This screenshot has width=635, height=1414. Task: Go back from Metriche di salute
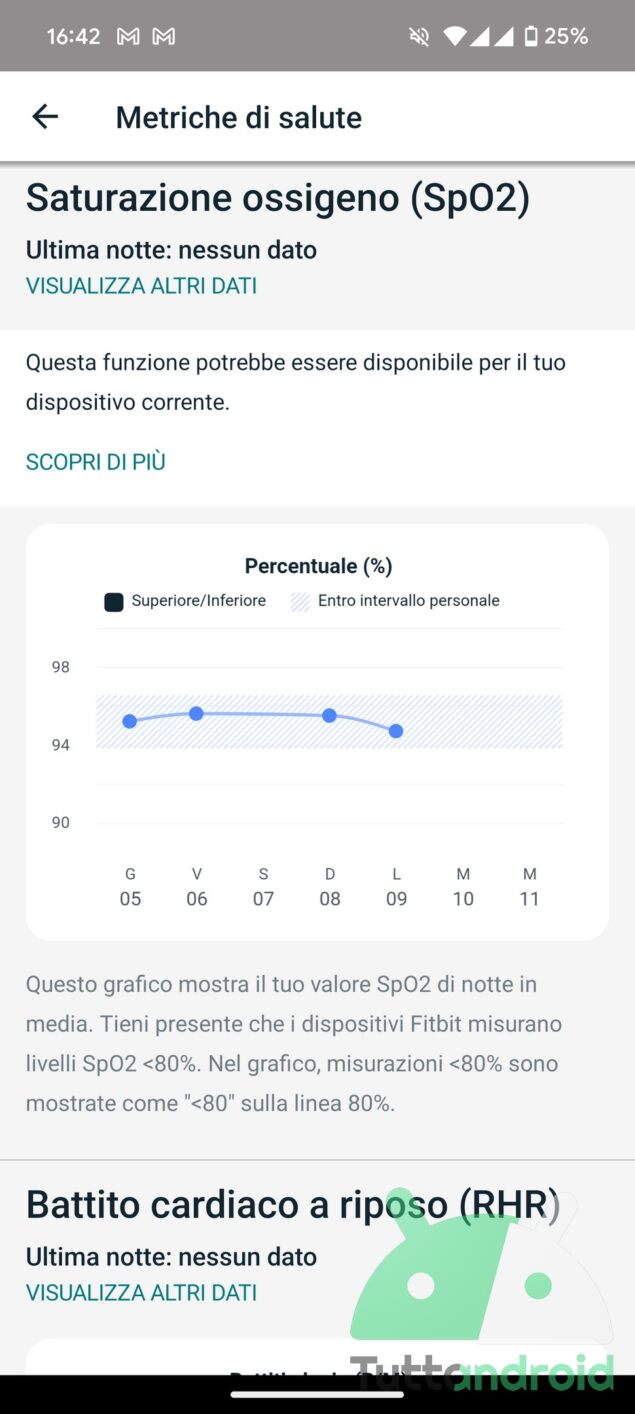click(x=45, y=117)
